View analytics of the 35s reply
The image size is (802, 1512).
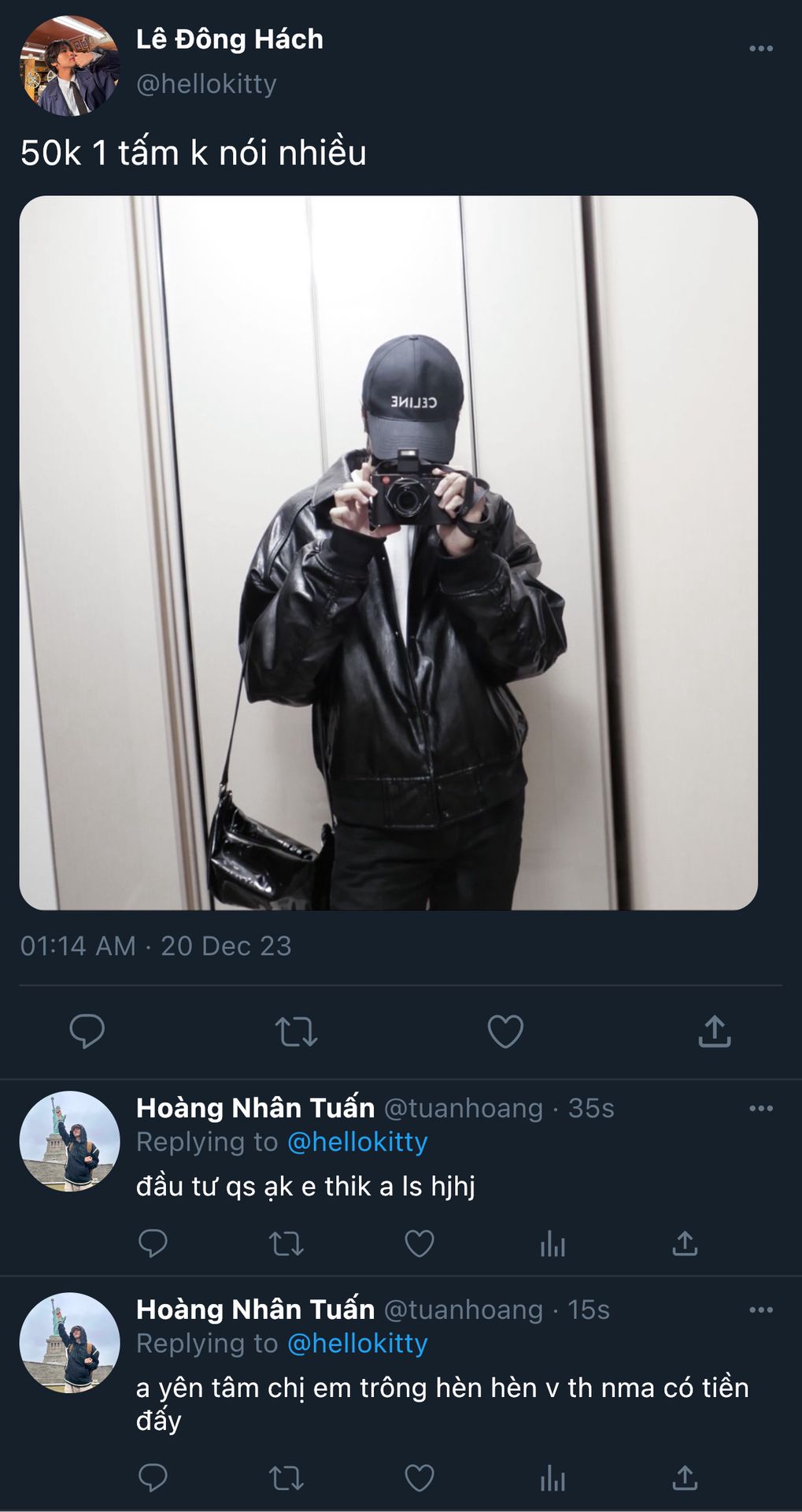[553, 1244]
